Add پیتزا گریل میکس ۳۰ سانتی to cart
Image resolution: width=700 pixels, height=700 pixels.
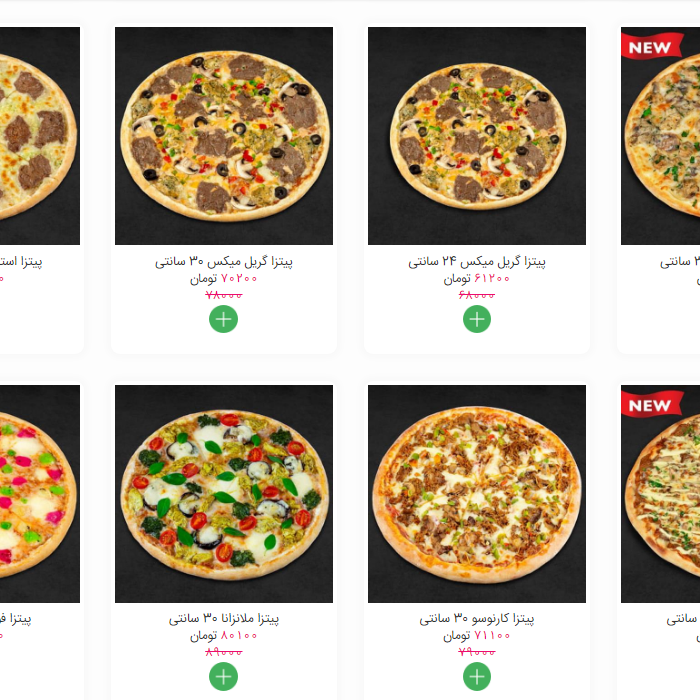[x=223, y=319]
